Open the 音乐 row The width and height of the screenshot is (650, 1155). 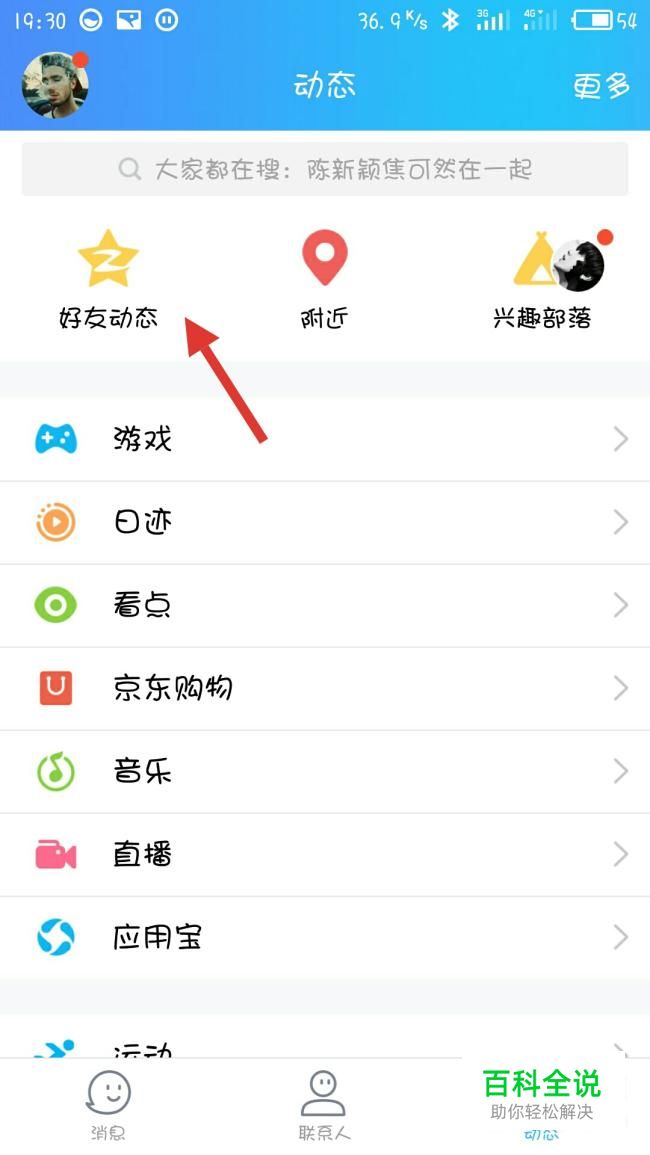click(325, 771)
